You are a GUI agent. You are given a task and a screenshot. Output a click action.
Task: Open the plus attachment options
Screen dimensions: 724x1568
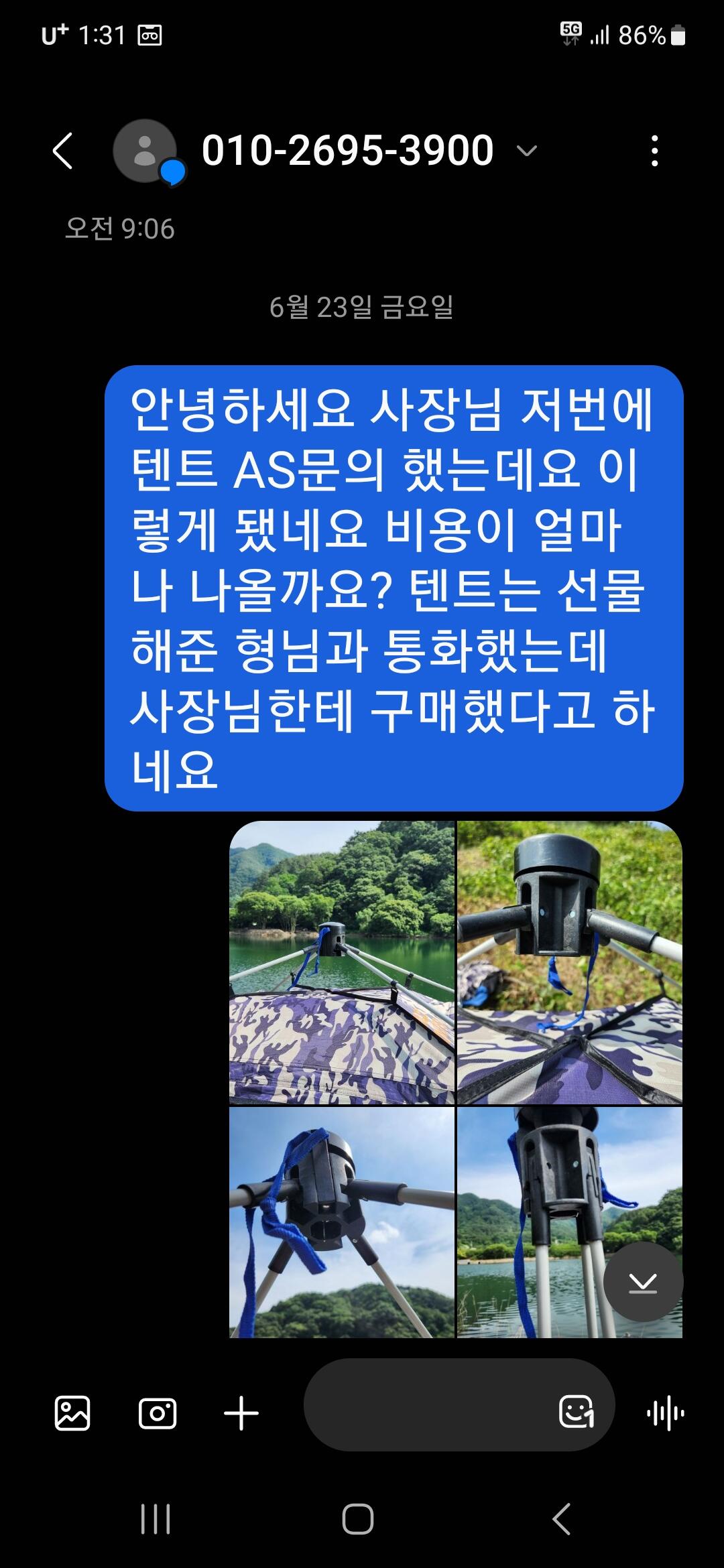[x=241, y=1413]
